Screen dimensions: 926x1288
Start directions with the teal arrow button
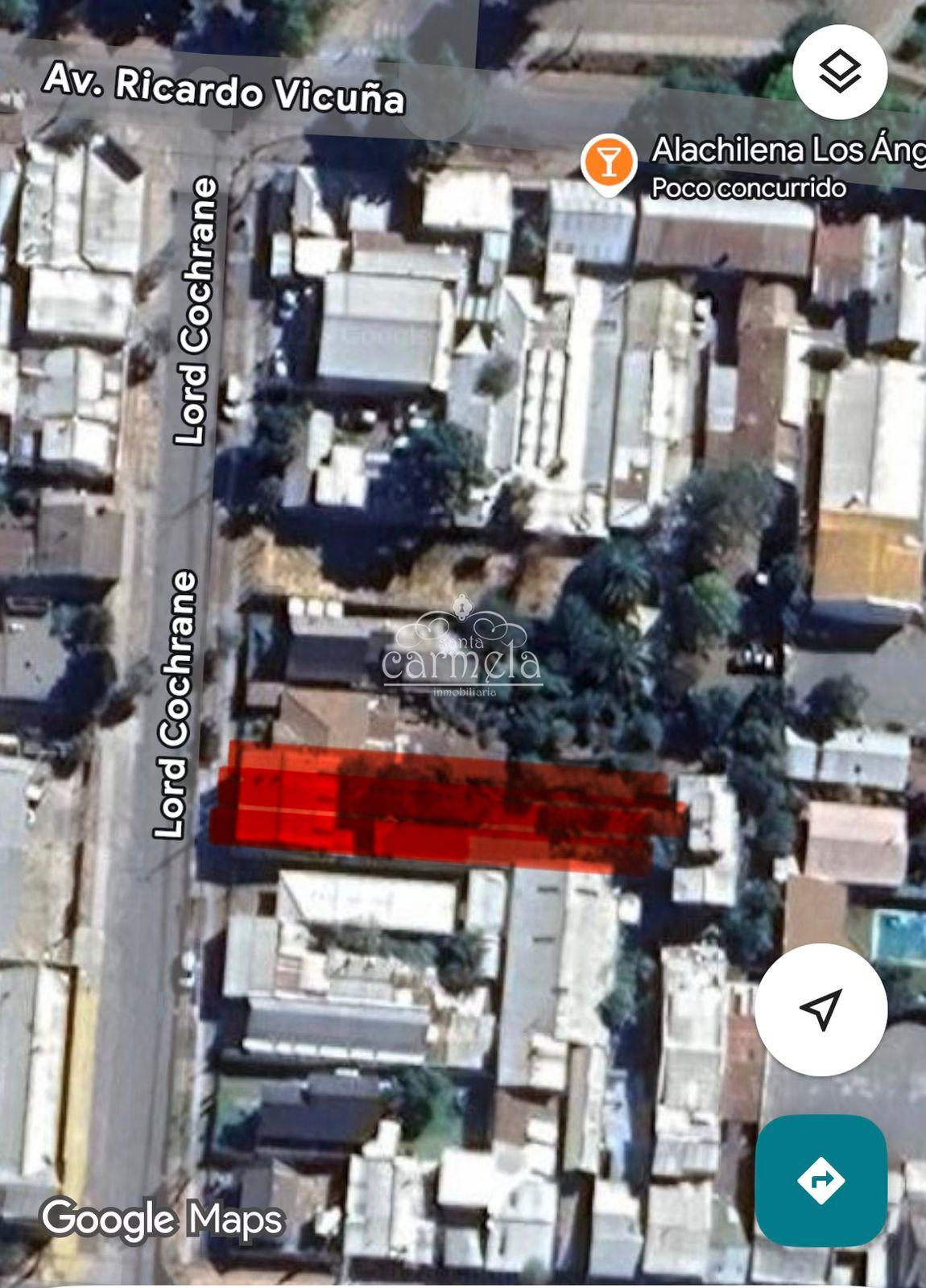pyautogui.click(x=821, y=1180)
